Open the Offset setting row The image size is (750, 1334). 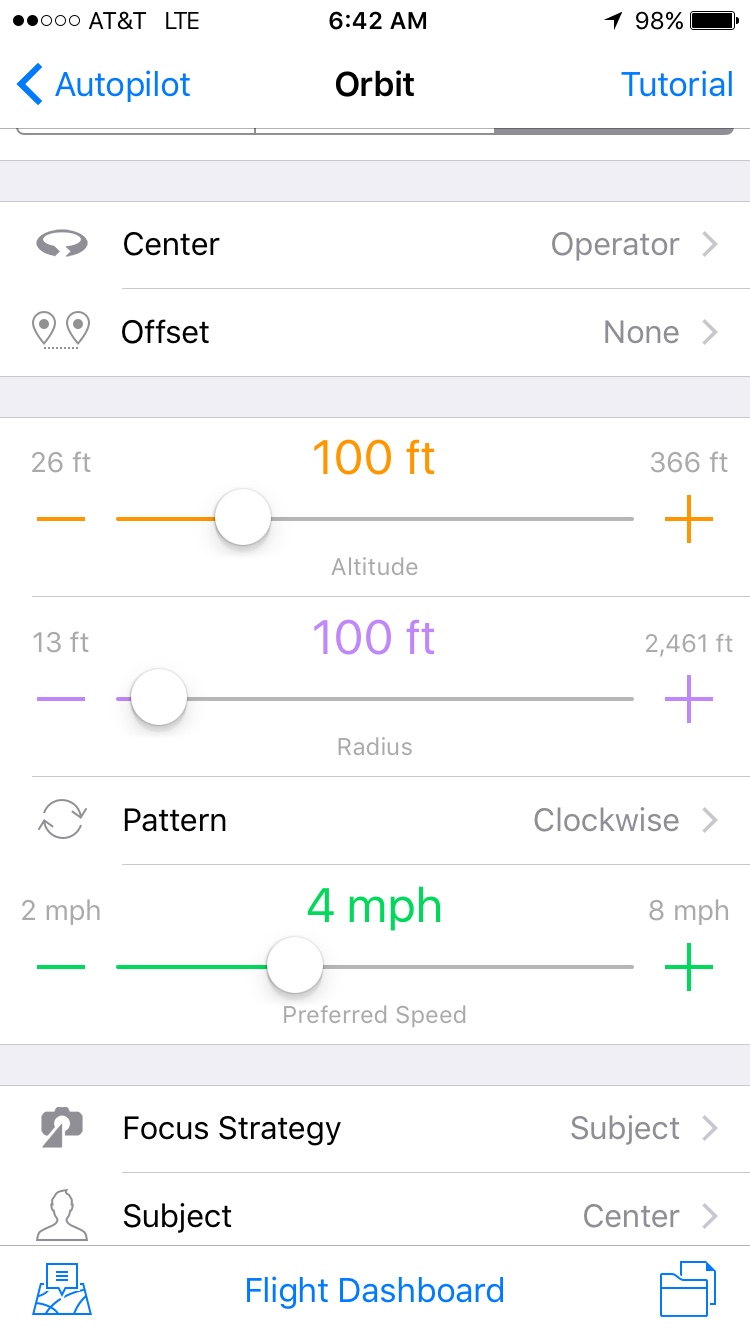pyautogui.click(x=375, y=333)
